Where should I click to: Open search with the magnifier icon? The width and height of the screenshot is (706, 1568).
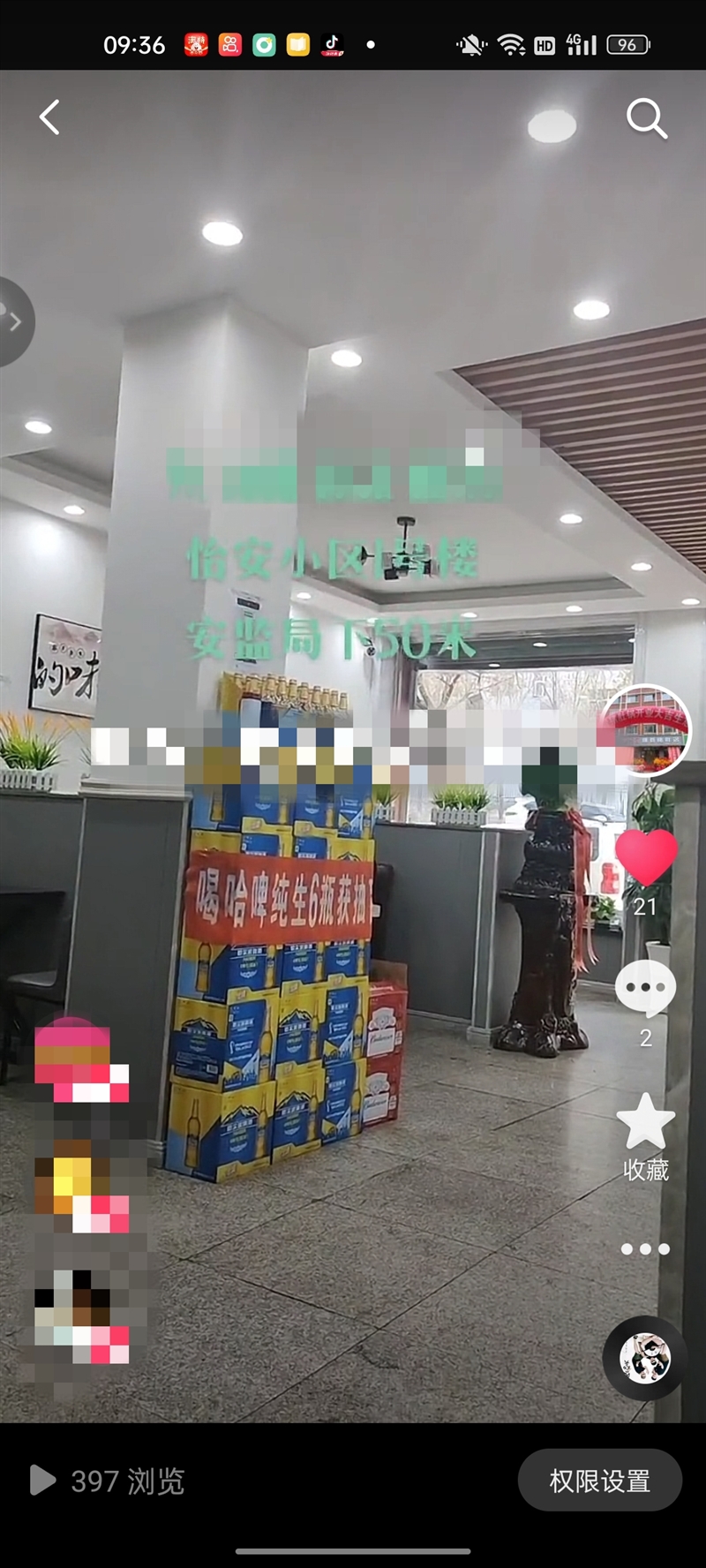[x=647, y=117]
